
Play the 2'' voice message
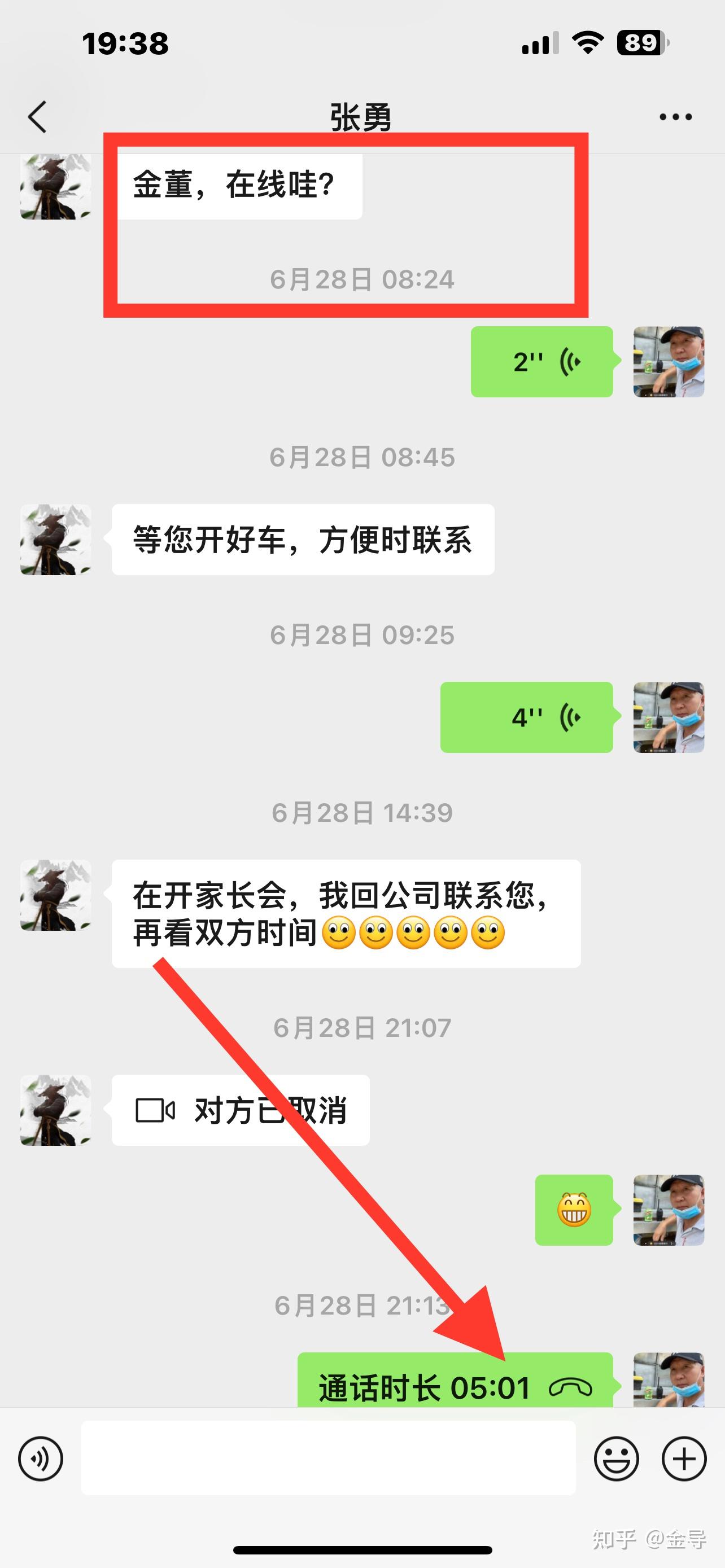[x=541, y=362]
